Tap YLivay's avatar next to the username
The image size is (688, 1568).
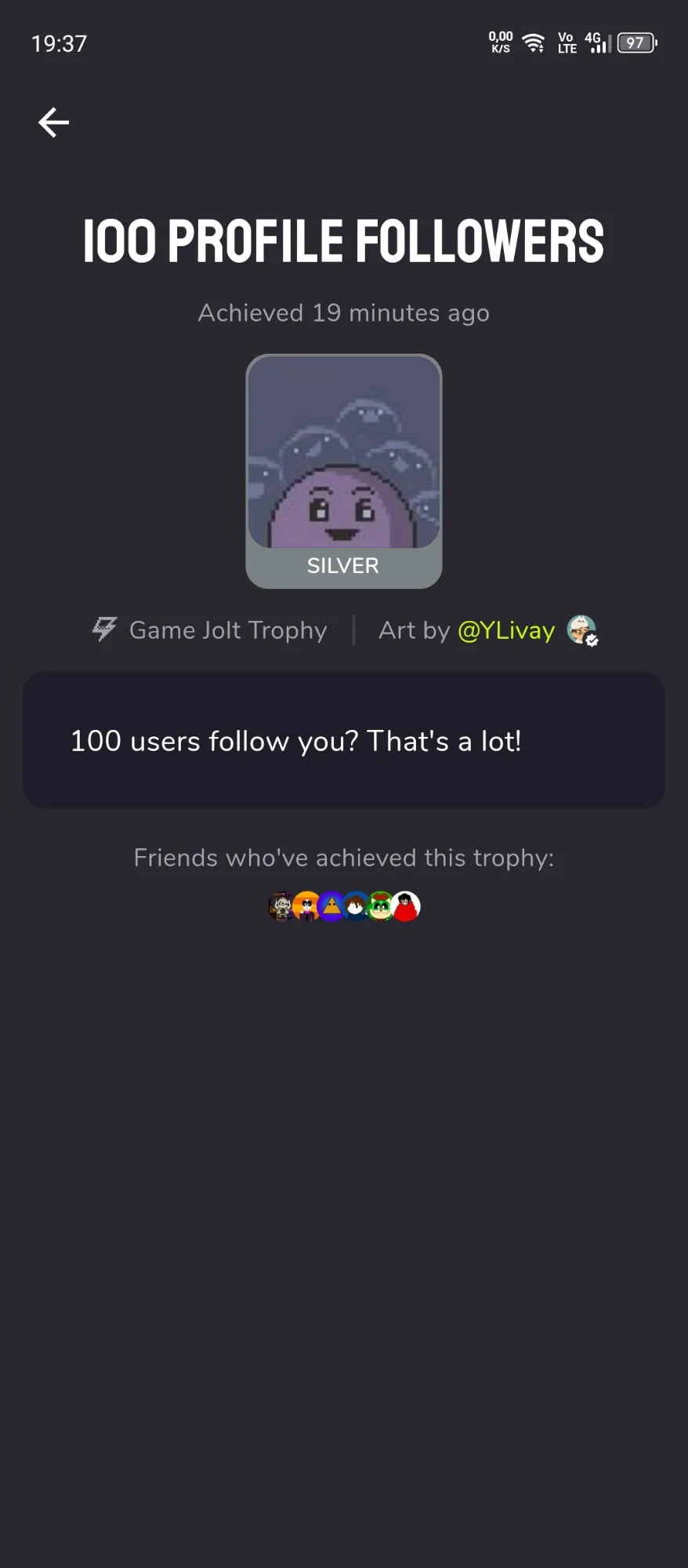[582, 630]
